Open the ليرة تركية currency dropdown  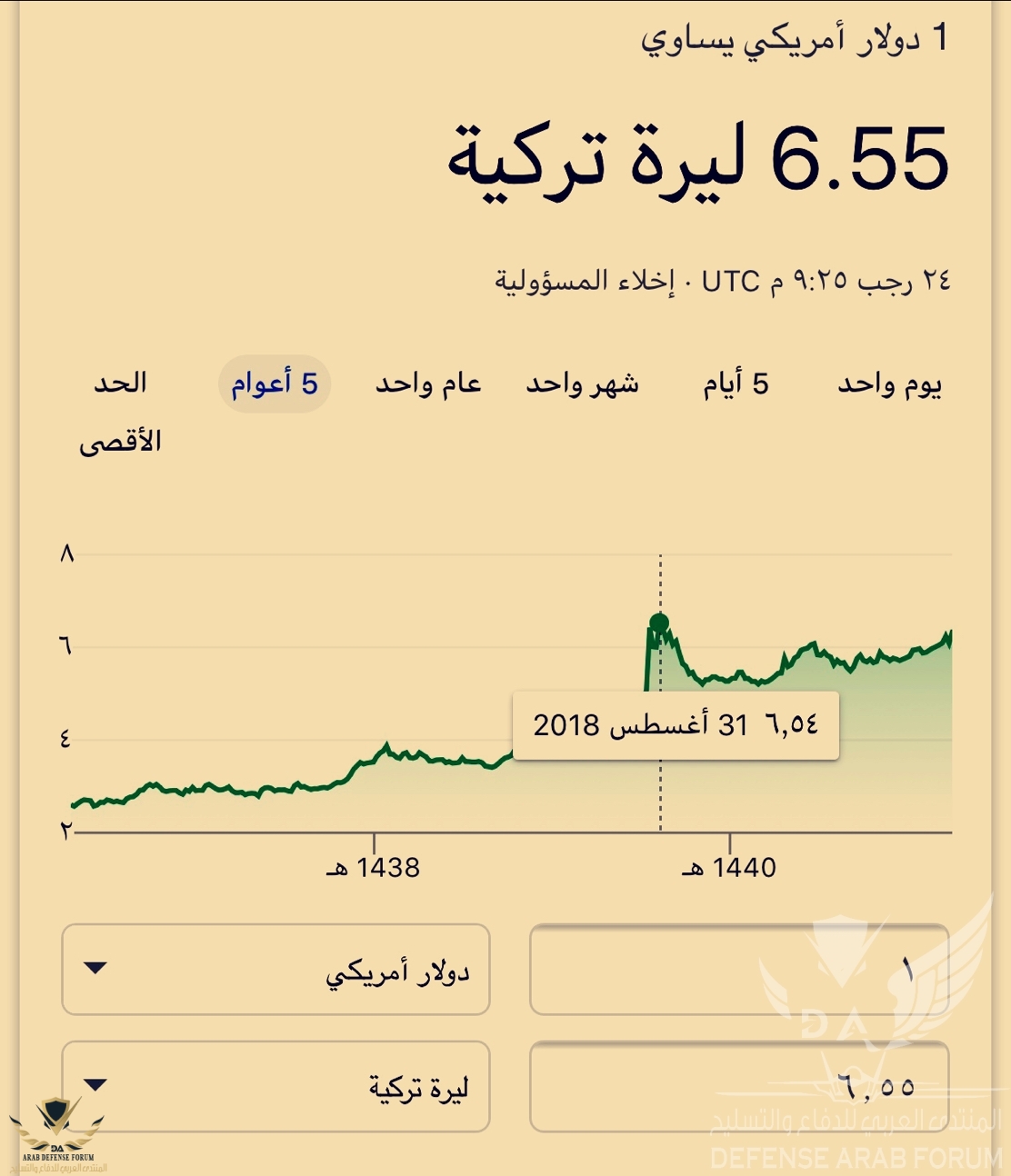click(275, 1086)
